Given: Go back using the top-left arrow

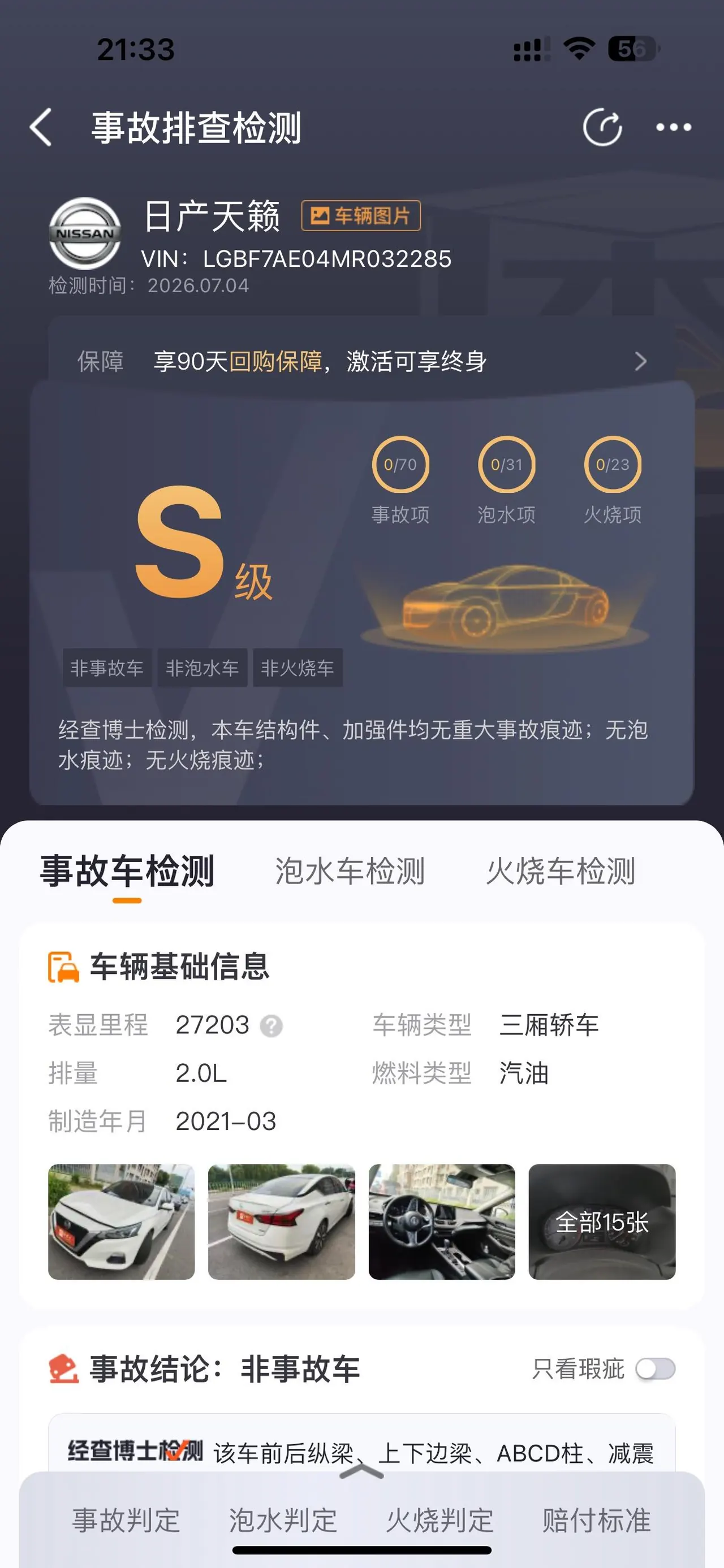Looking at the screenshot, I should 41,127.
